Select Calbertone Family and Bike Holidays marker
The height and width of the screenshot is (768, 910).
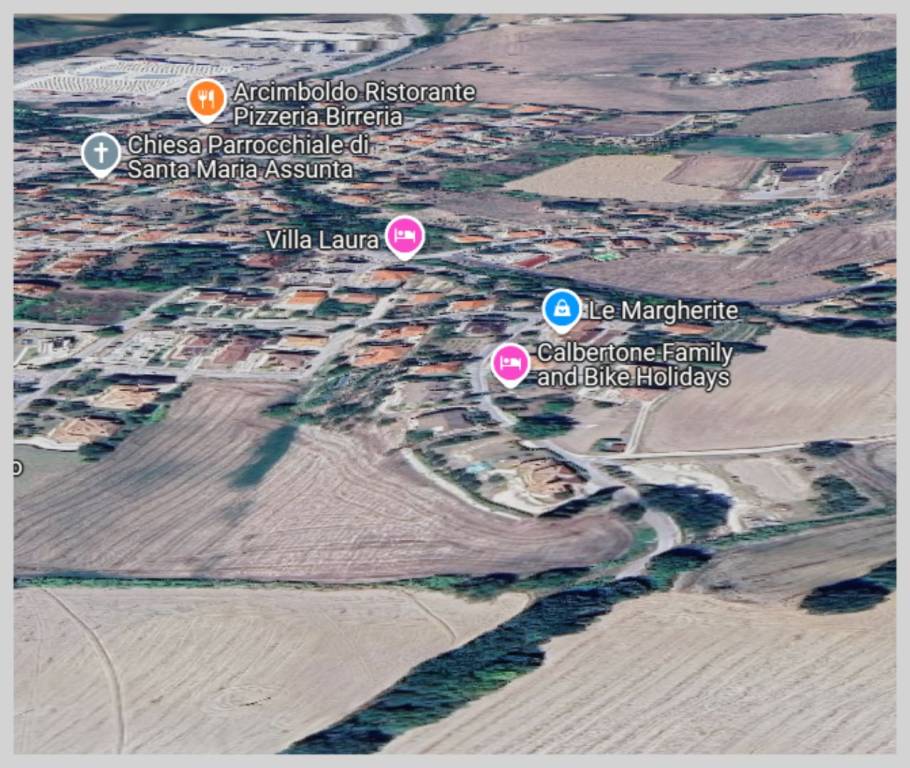510,362
